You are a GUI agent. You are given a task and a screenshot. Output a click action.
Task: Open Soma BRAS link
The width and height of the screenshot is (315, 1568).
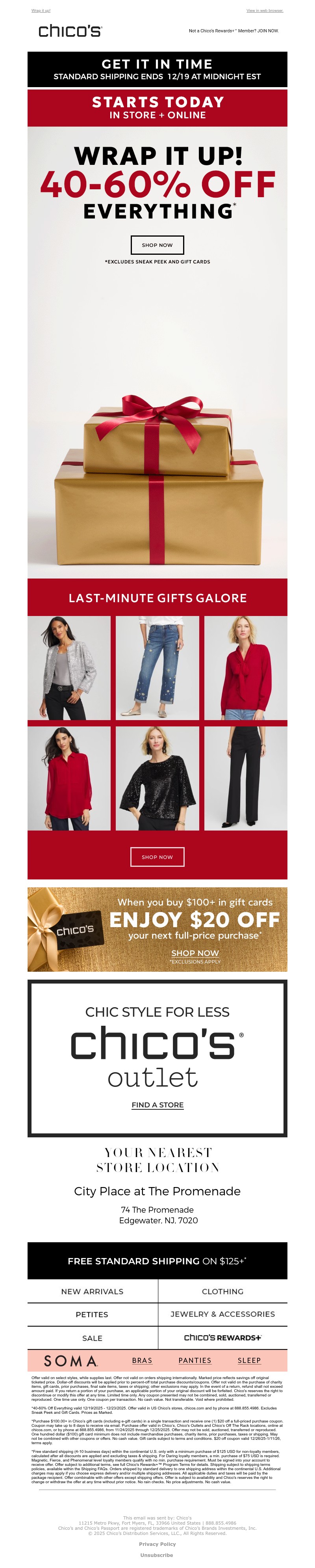(x=142, y=1361)
